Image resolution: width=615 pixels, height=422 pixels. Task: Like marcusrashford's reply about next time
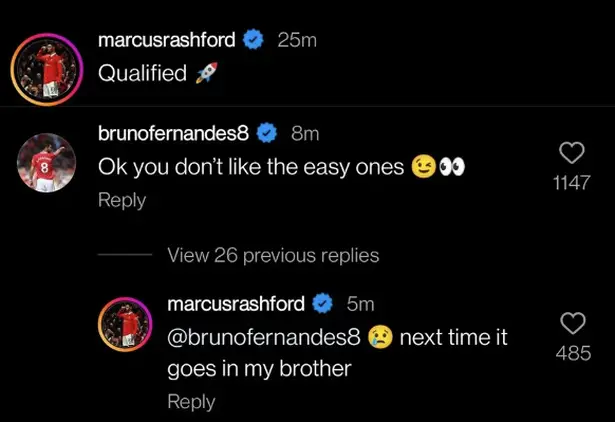(x=570, y=323)
